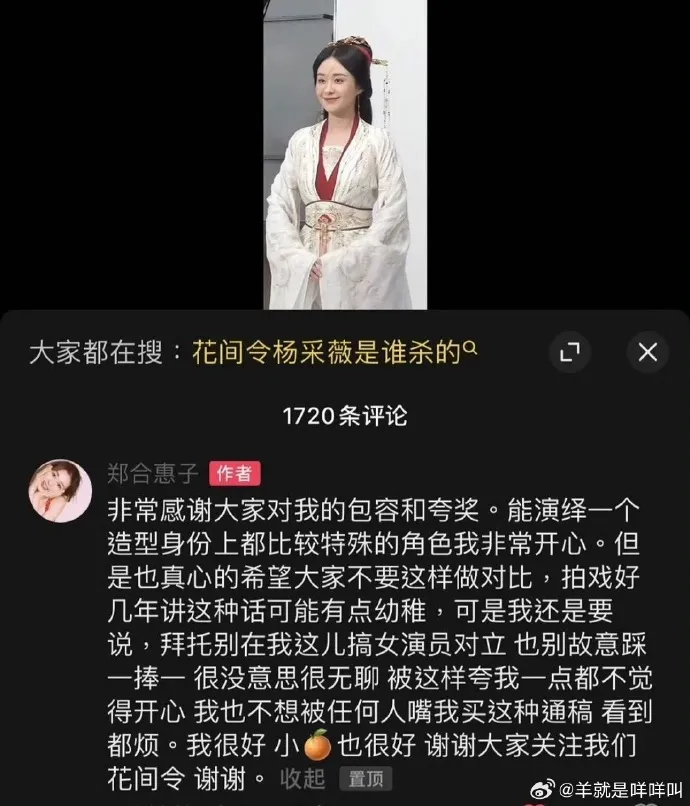Open 郑合惠子's profile picture
This screenshot has height=806, width=690.
pyautogui.click(x=60, y=491)
